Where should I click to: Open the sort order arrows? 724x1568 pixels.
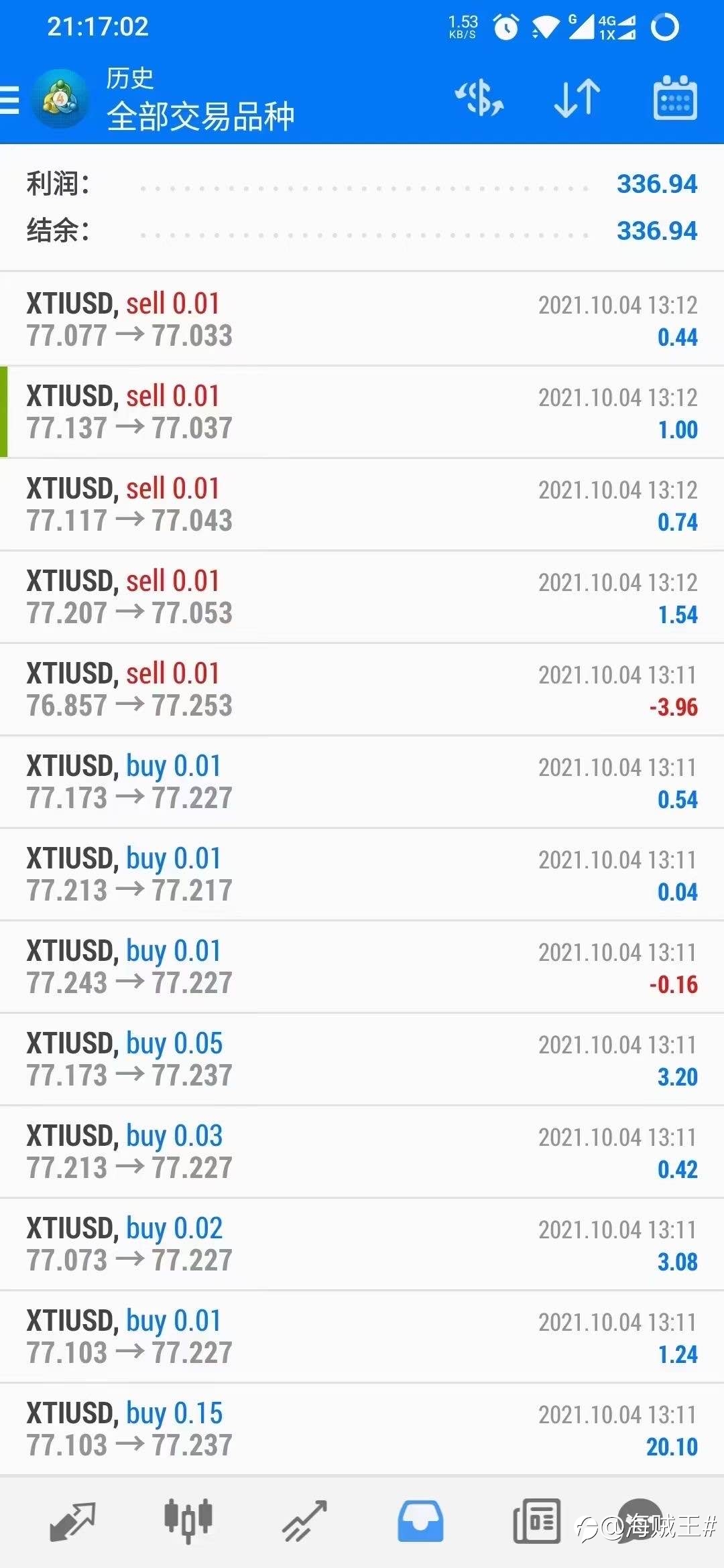click(577, 99)
